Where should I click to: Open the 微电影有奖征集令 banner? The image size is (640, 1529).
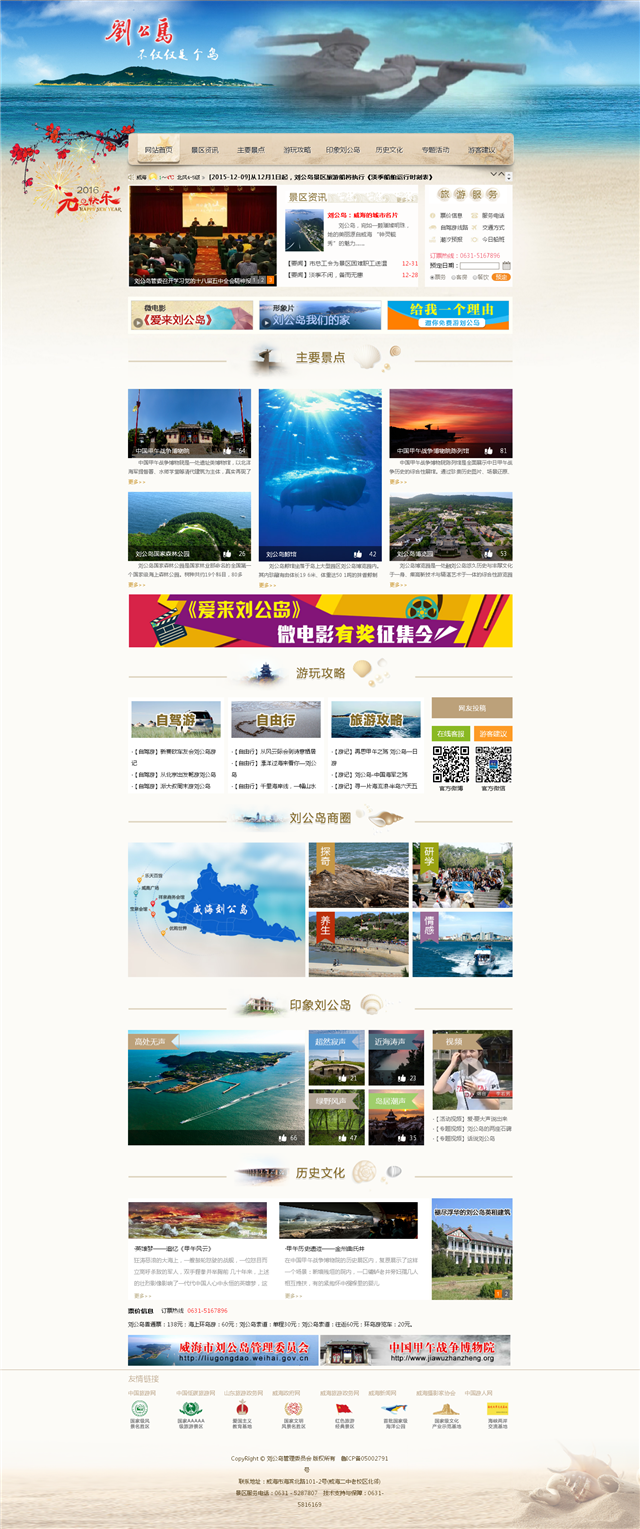pos(320,621)
